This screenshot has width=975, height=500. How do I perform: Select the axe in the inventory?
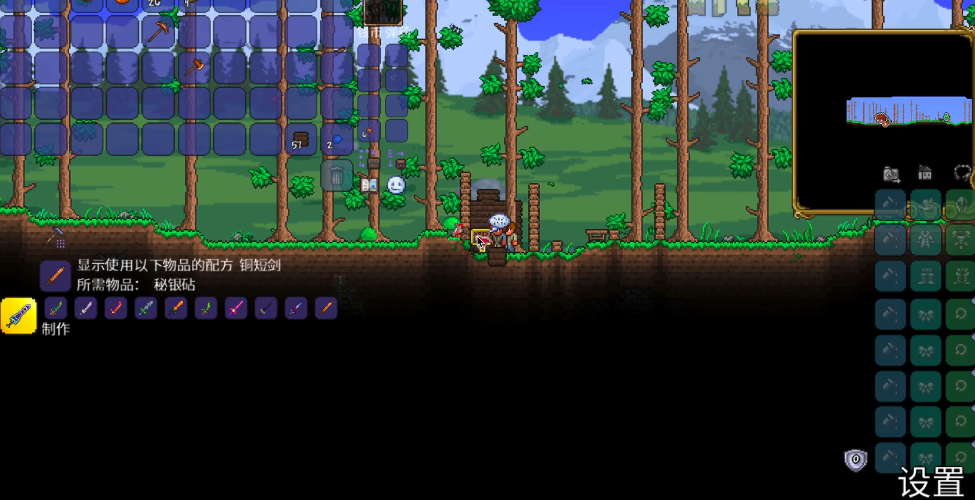[194, 67]
